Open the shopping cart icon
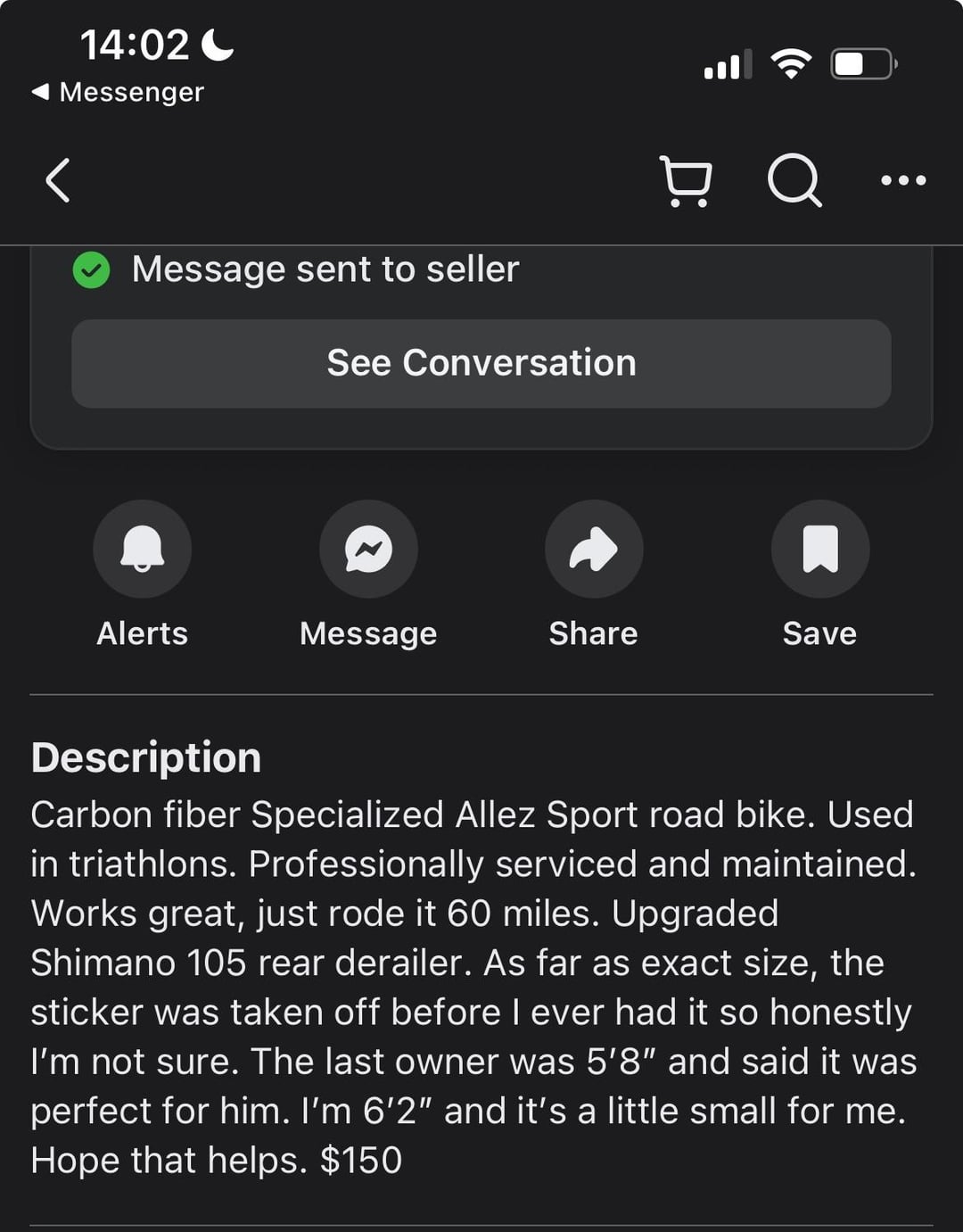Image resolution: width=963 pixels, height=1232 pixels. [686, 181]
